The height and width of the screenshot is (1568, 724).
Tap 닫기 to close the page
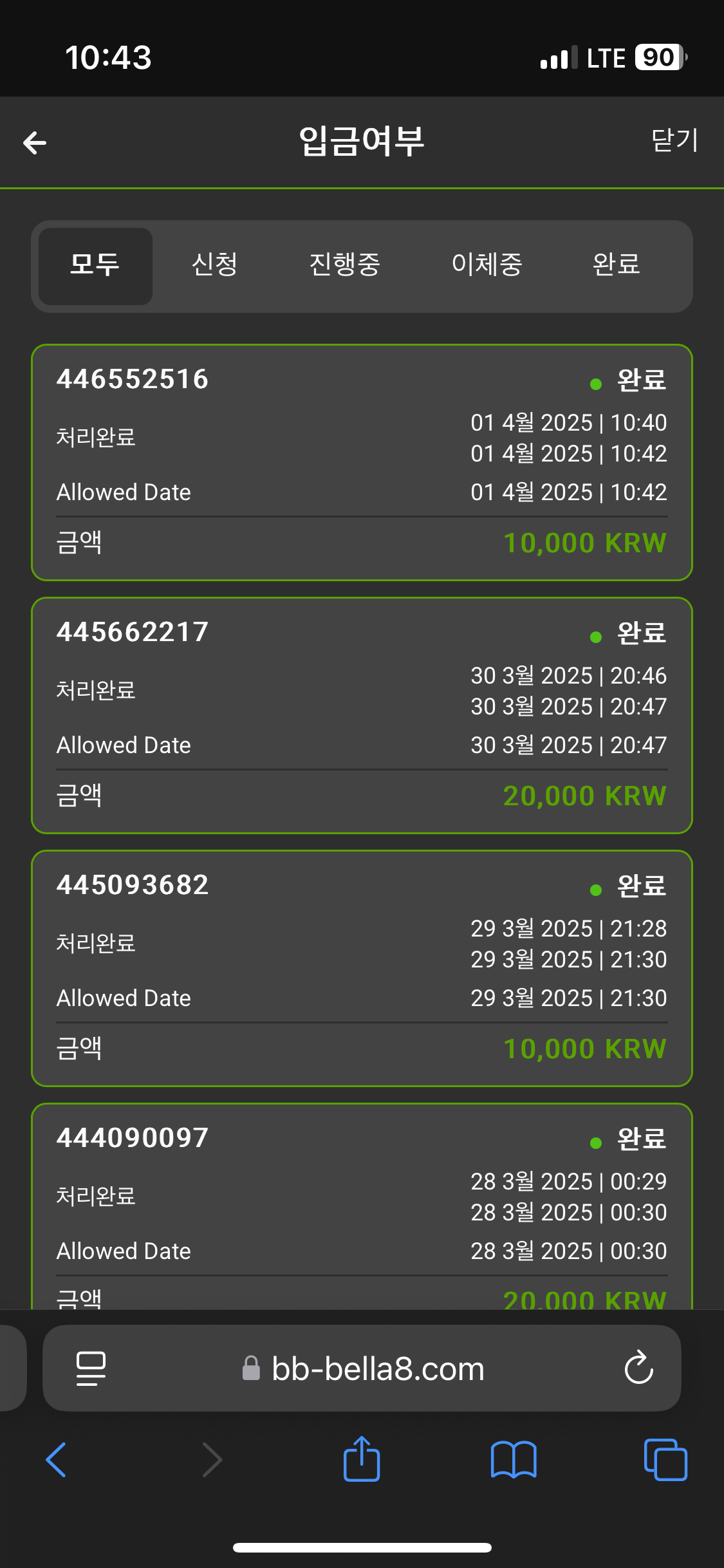point(674,140)
